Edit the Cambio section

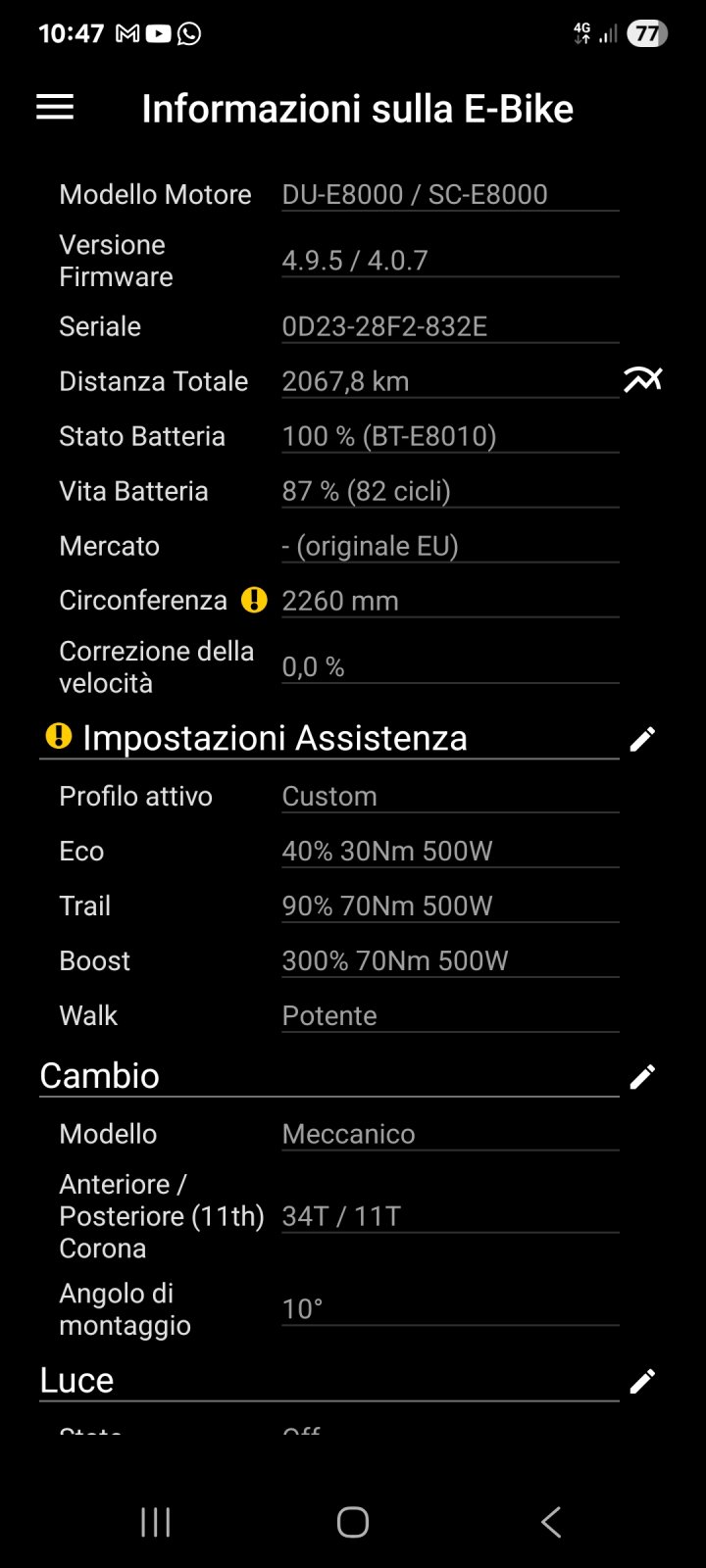(x=642, y=1076)
